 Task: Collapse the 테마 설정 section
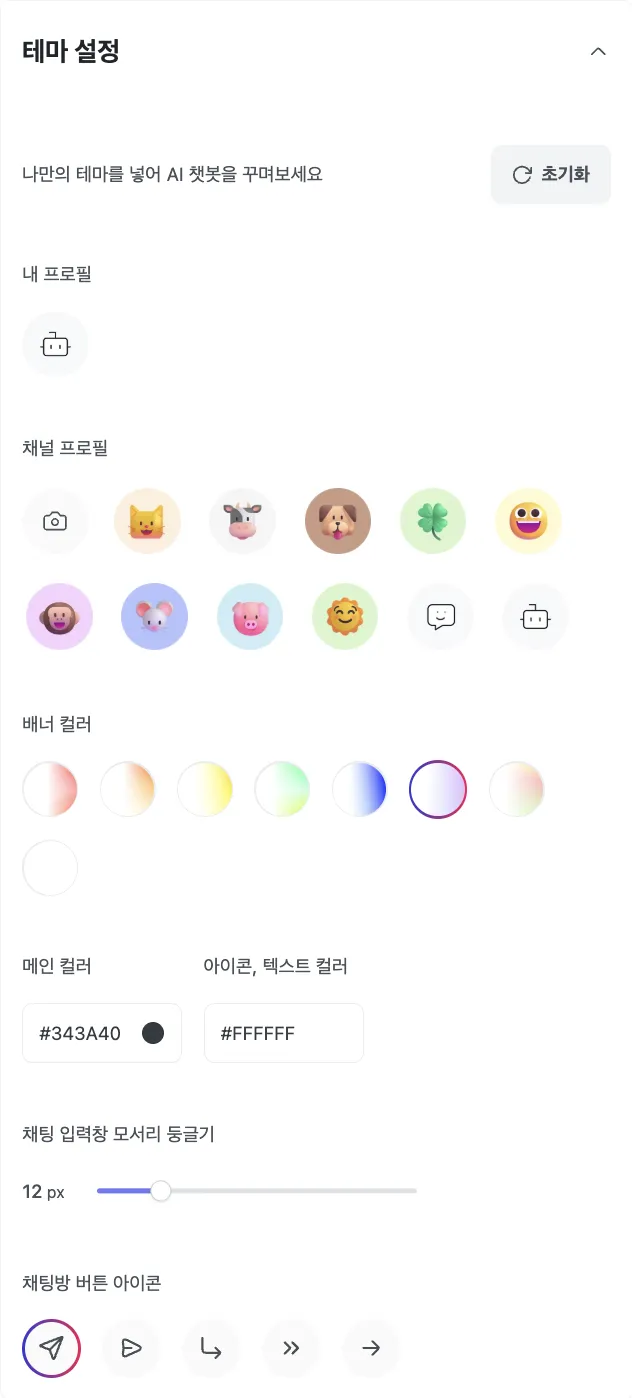tap(598, 52)
